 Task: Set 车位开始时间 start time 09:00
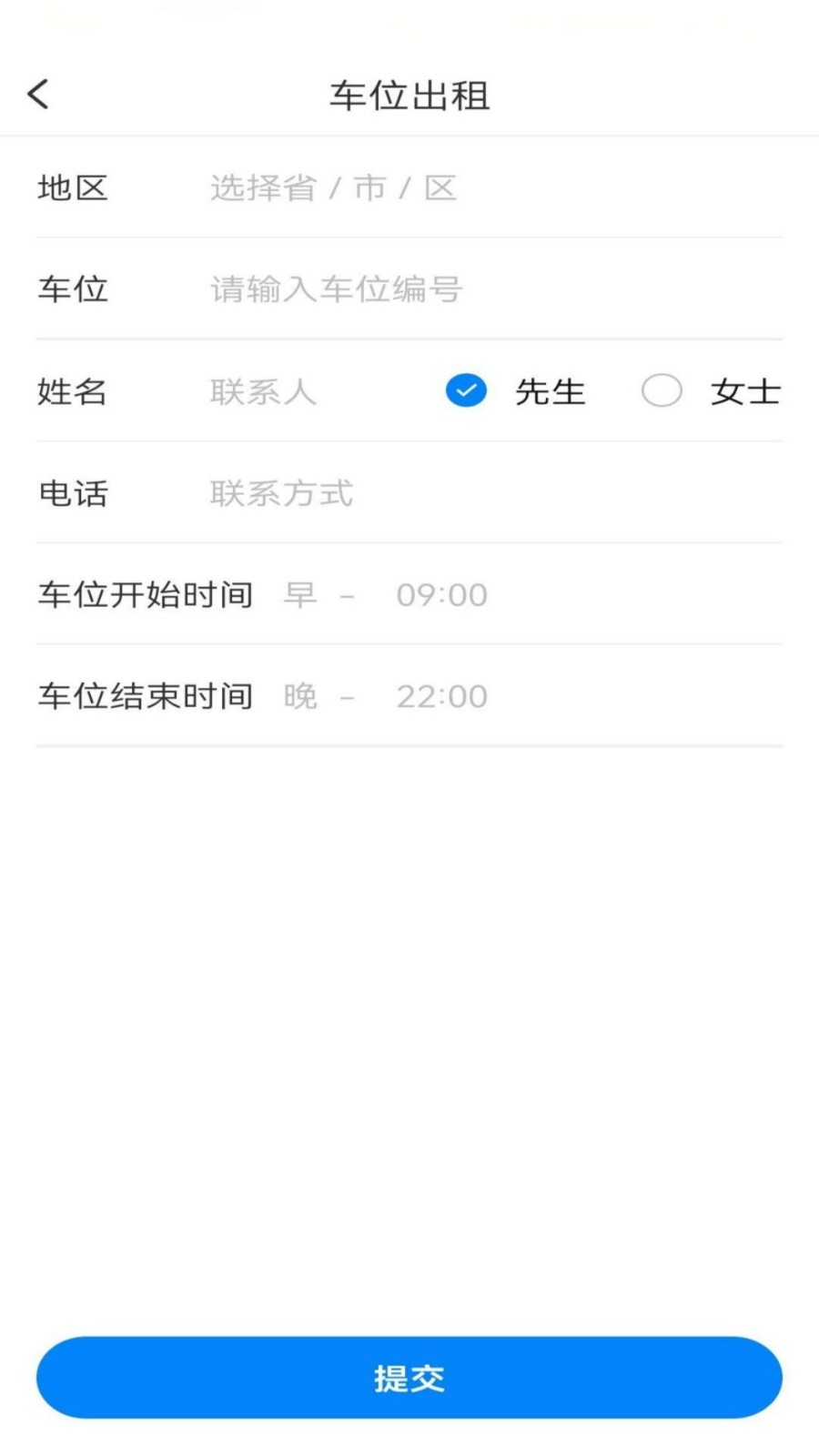441,595
